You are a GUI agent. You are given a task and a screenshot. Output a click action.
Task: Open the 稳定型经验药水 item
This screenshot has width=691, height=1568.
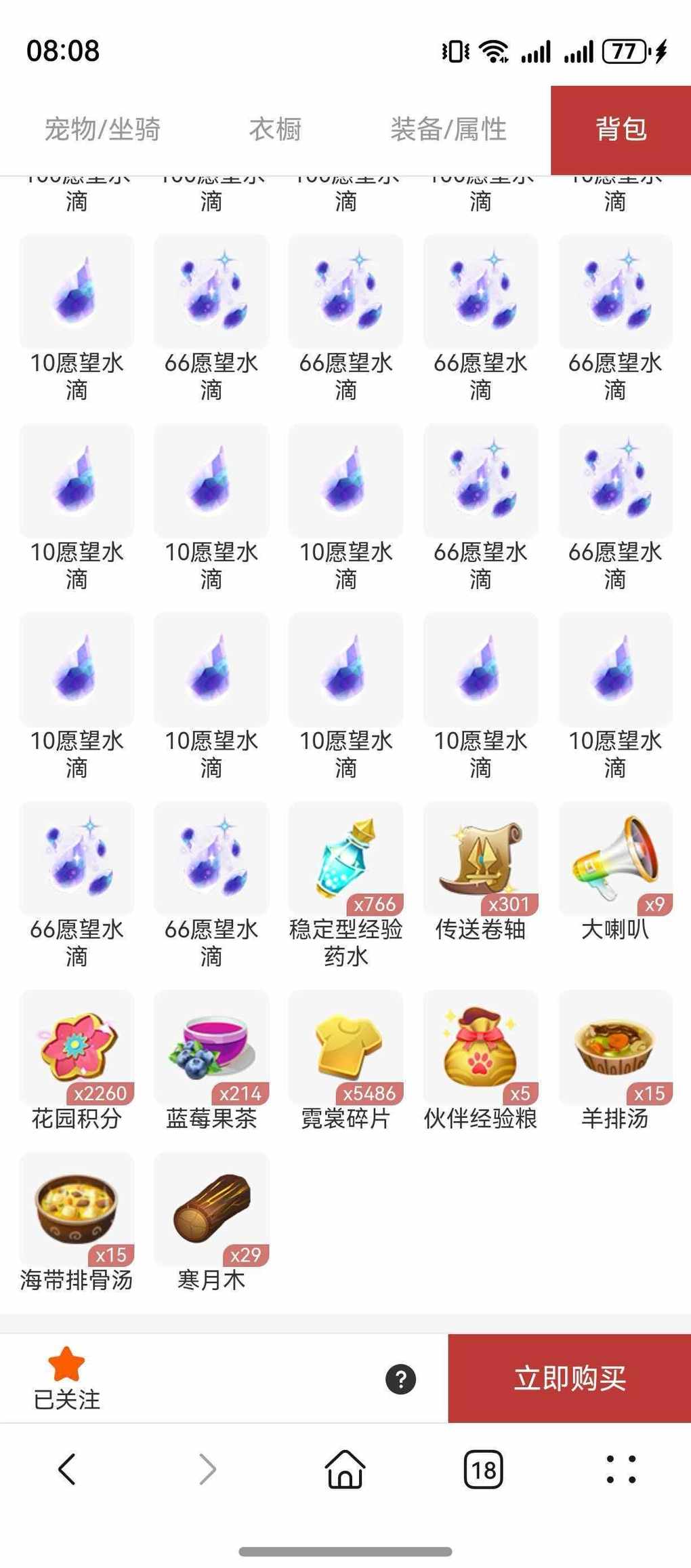coord(345,860)
